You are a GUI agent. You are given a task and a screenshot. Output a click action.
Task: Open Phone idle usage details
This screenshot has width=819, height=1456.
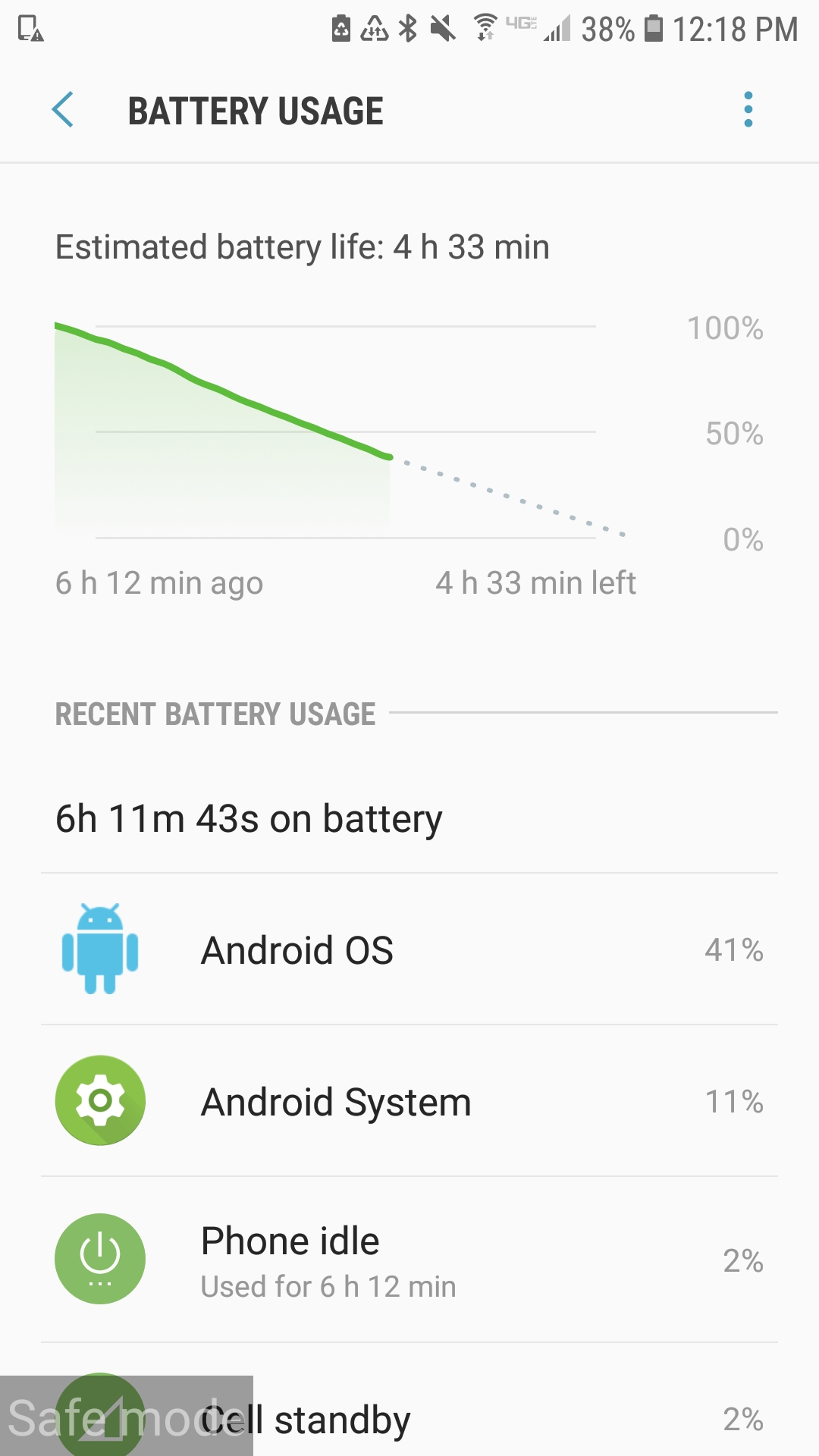pyautogui.click(x=409, y=1260)
